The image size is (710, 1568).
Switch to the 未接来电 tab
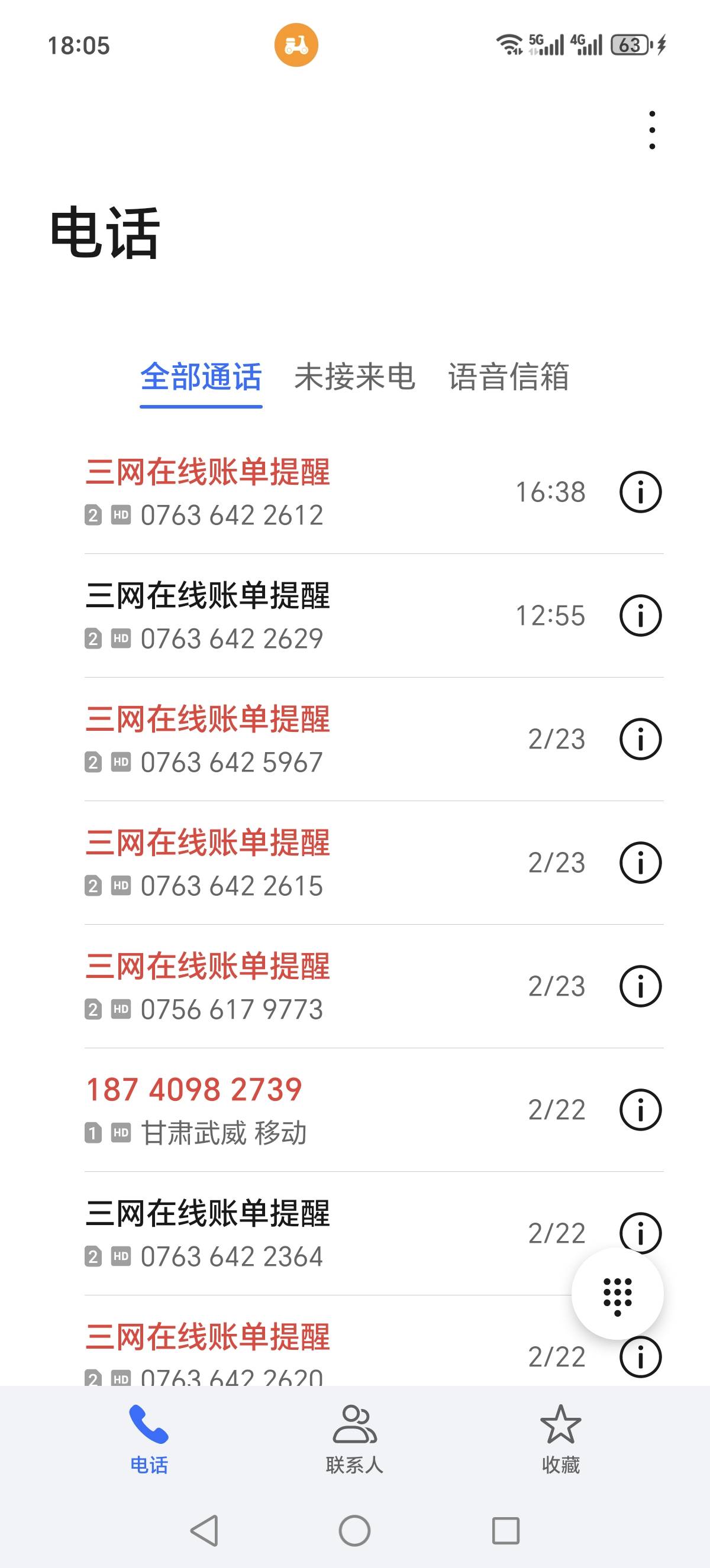tap(354, 377)
